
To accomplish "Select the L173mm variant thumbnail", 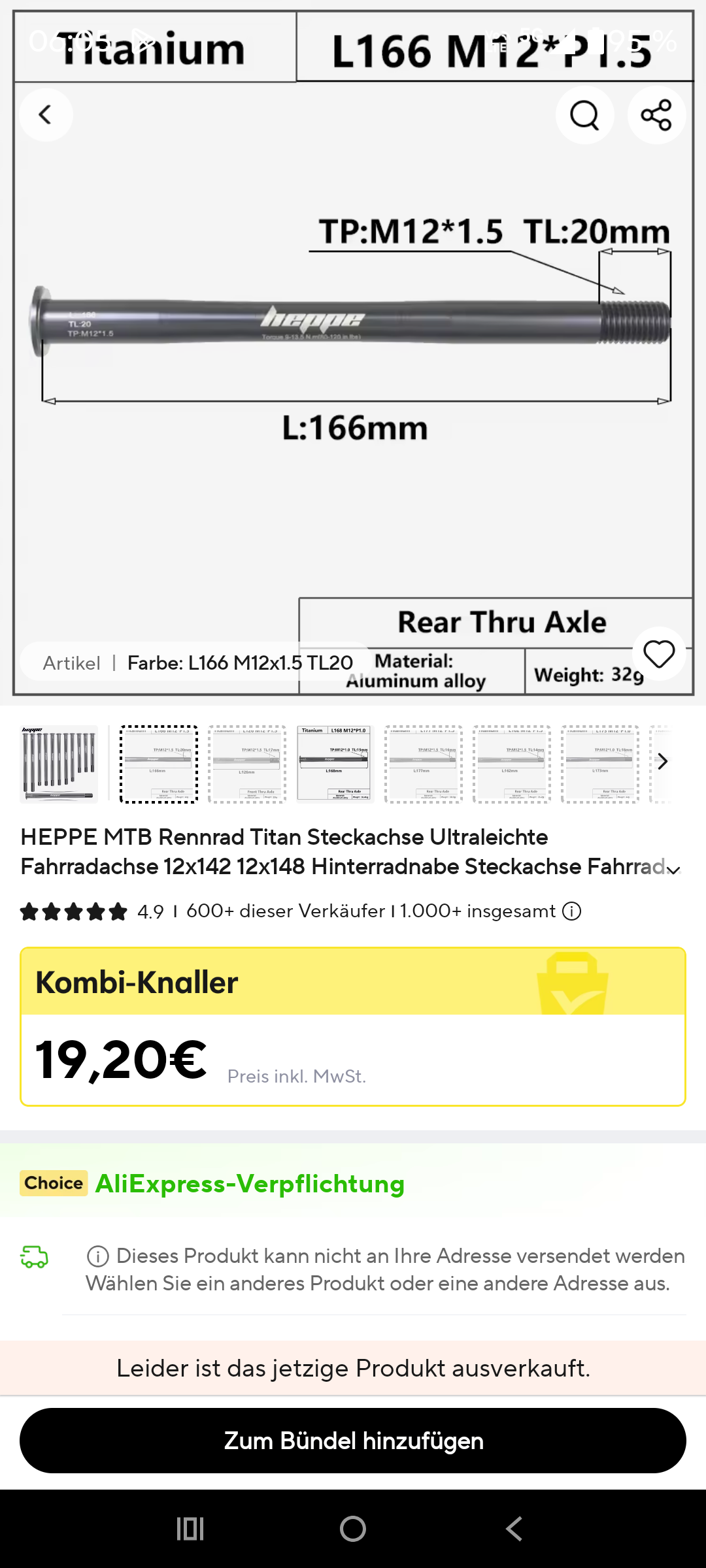I will pyautogui.click(x=599, y=763).
